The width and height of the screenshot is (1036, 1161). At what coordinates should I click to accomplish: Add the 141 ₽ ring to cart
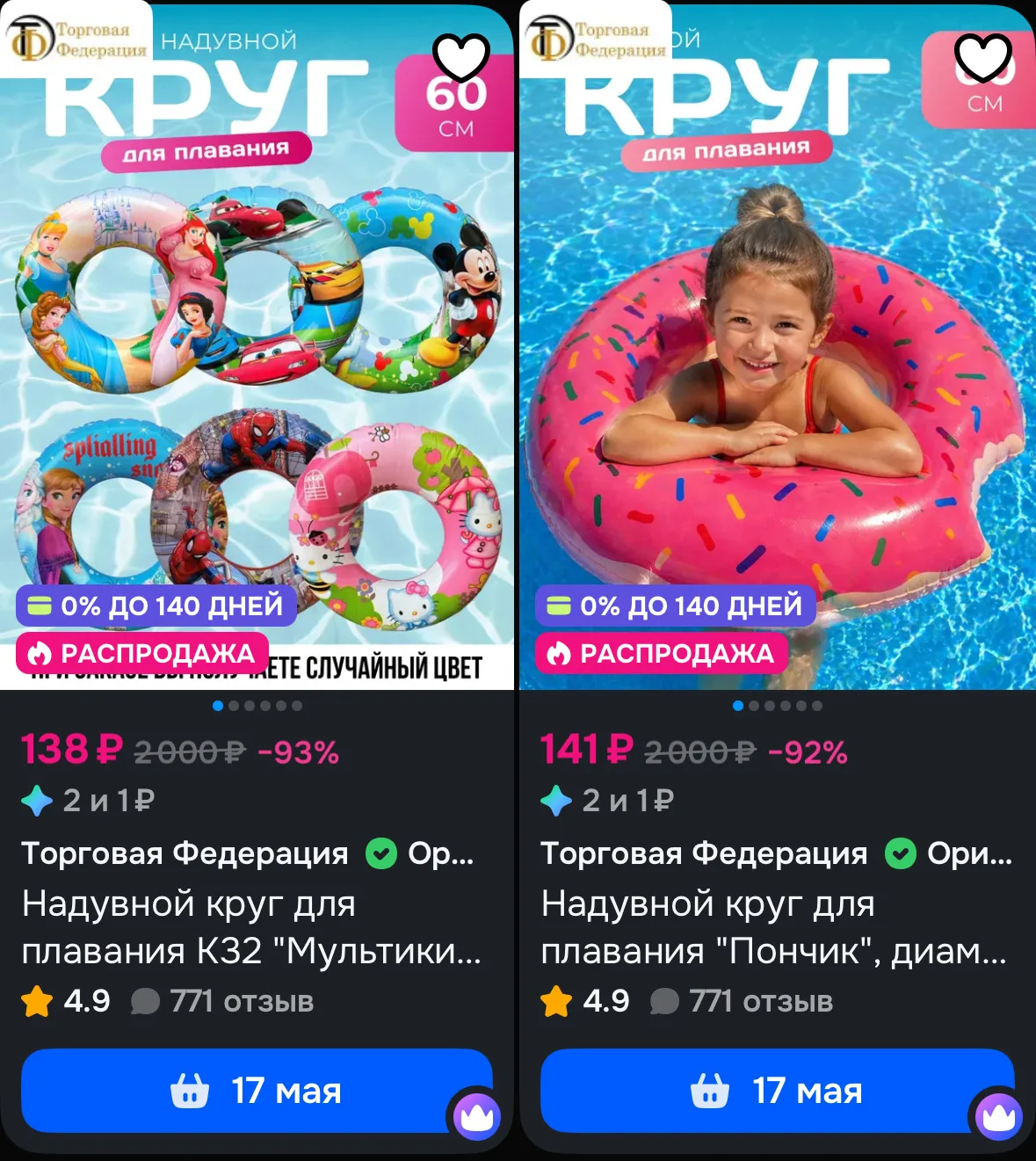point(777,1091)
